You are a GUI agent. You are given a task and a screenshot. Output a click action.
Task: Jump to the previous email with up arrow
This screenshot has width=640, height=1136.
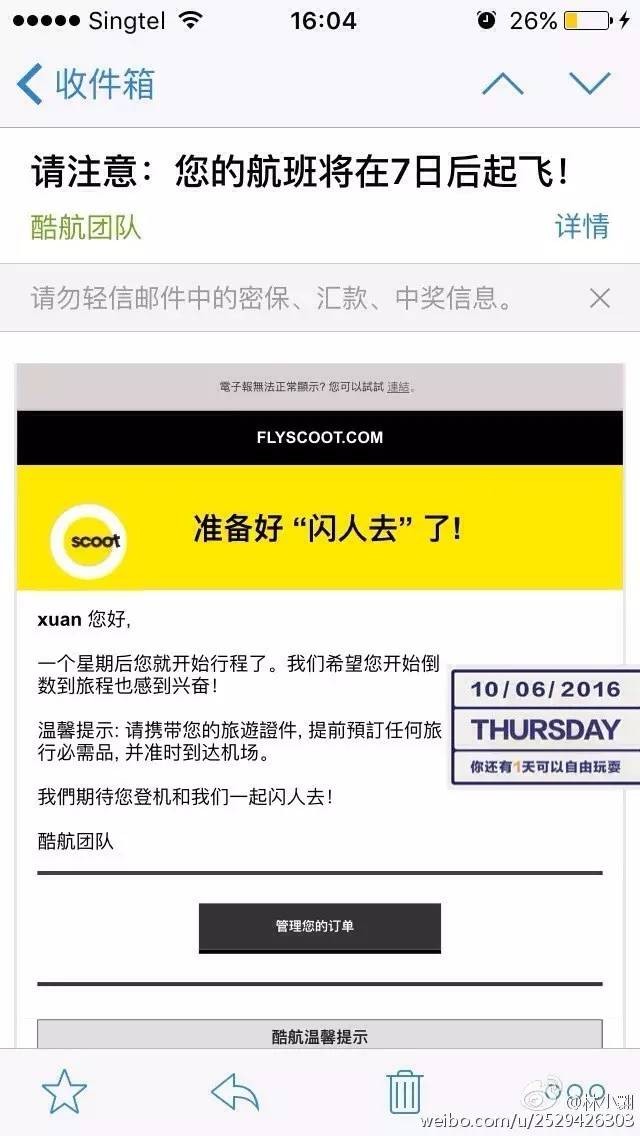pyautogui.click(x=502, y=84)
